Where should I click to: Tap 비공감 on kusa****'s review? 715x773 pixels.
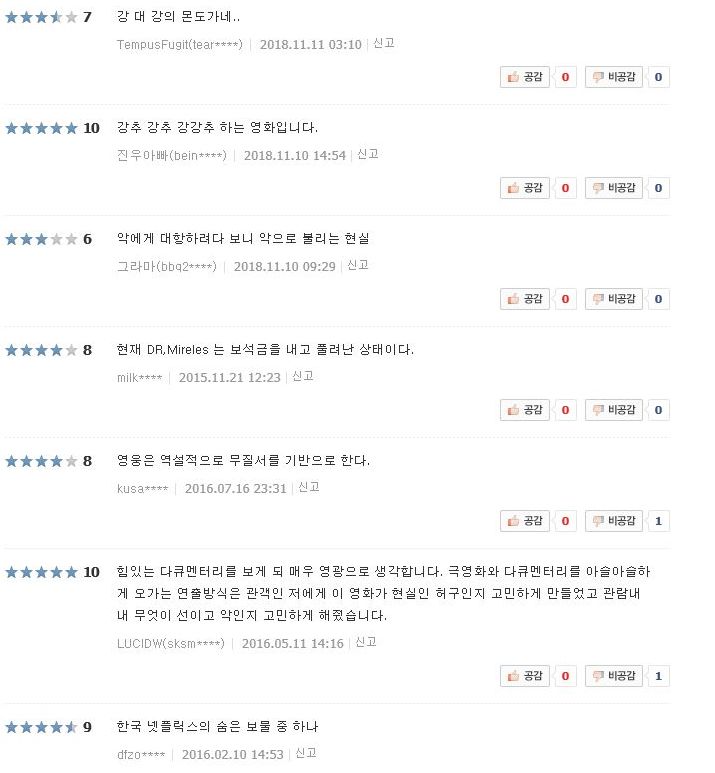pyautogui.click(x=613, y=521)
